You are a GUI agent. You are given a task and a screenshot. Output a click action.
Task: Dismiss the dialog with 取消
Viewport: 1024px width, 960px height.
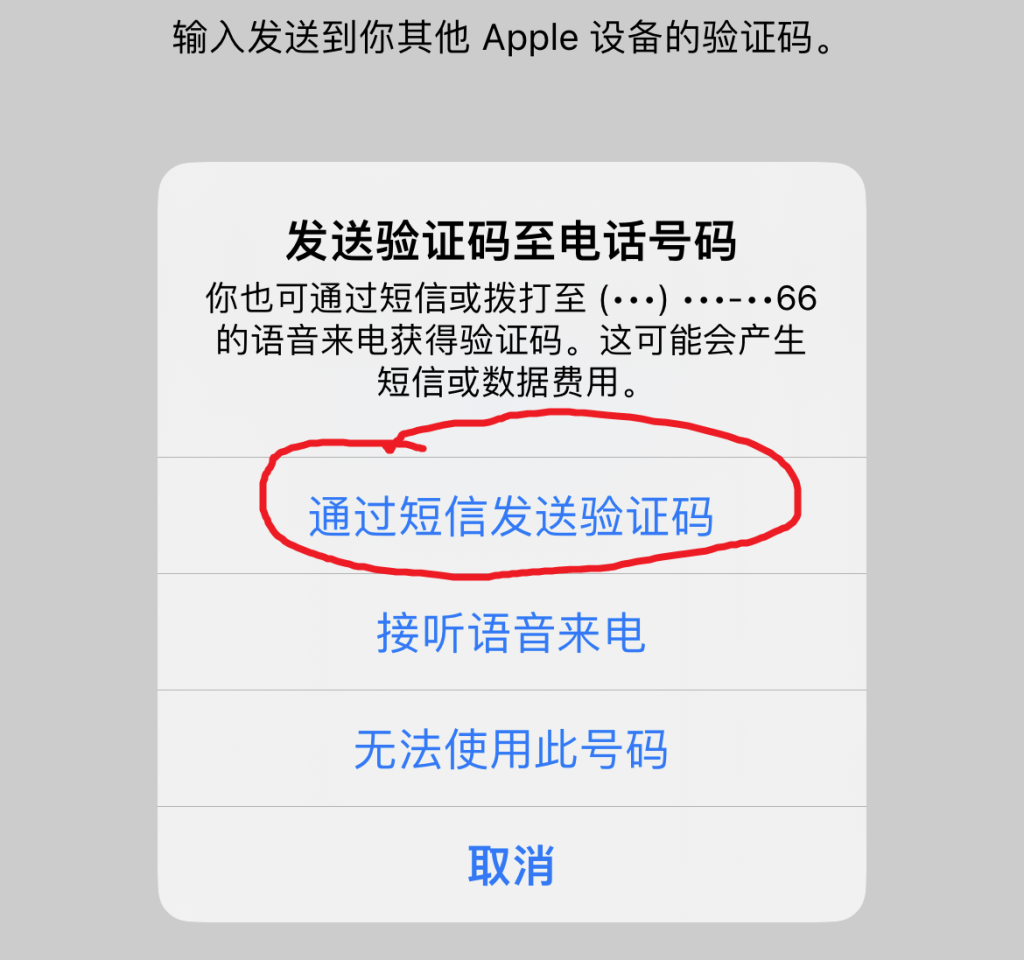click(511, 864)
